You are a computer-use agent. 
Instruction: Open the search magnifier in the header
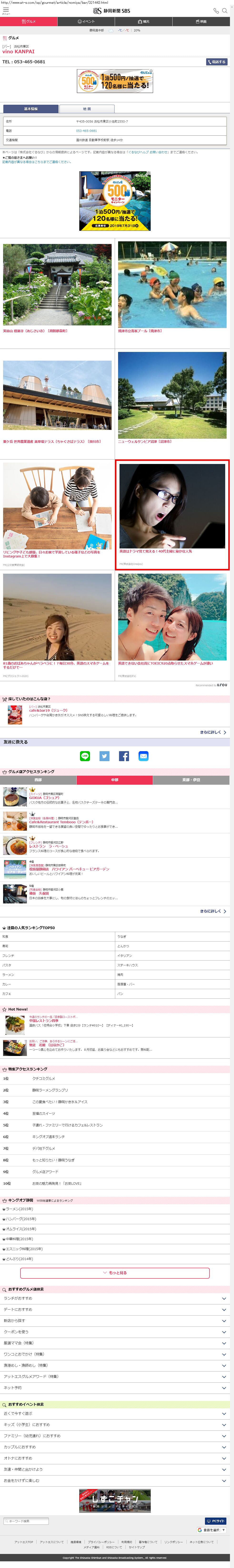click(225, 10)
